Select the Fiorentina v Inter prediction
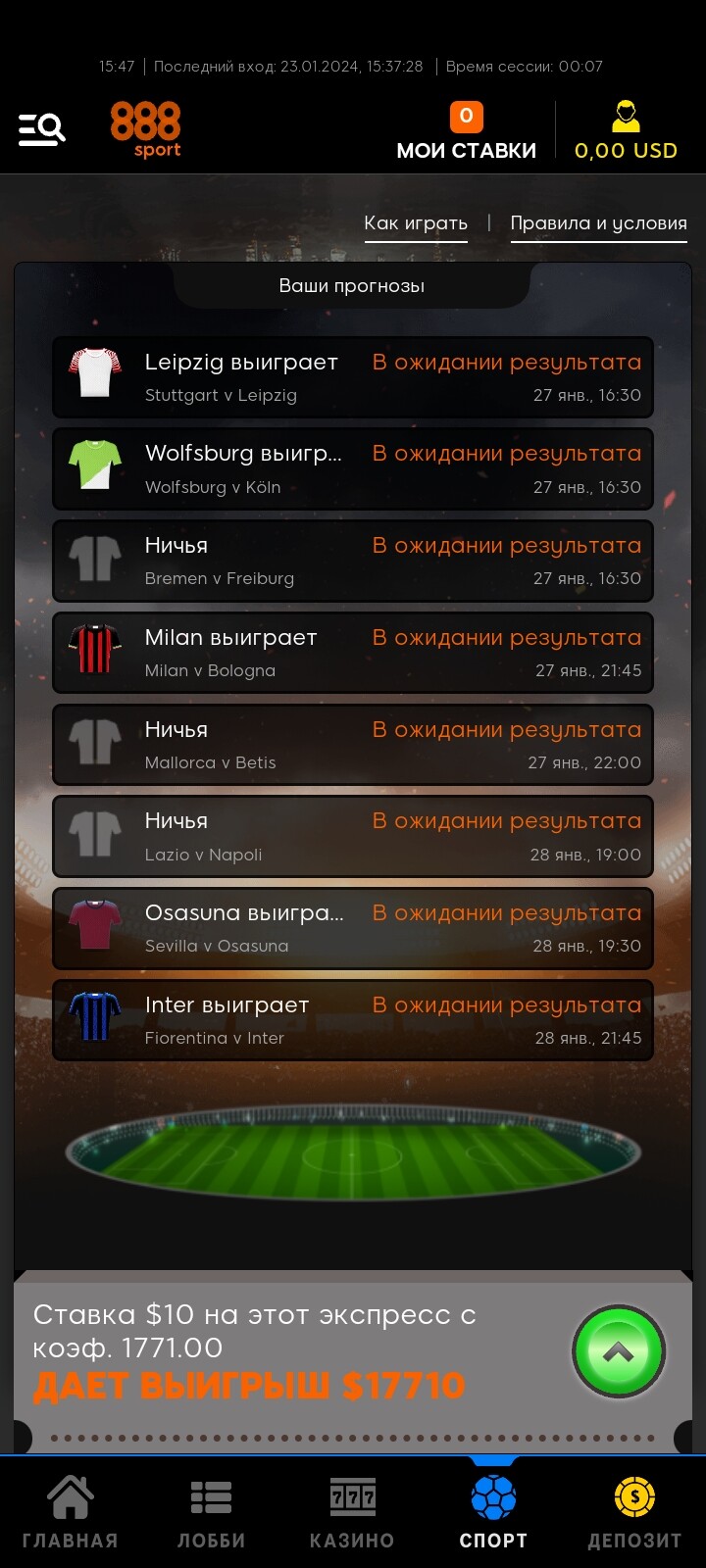706x1568 pixels. pyautogui.click(x=353, y=1020)
